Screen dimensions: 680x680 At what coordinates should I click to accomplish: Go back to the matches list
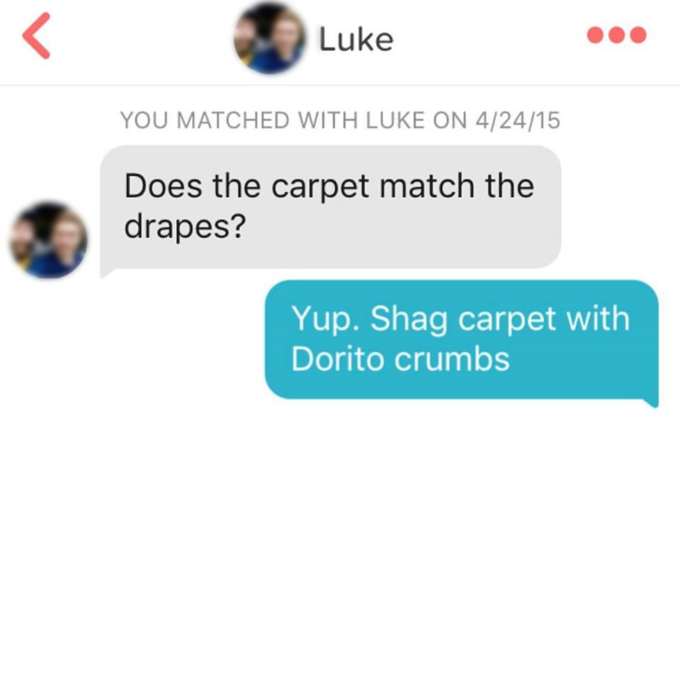(36, 38)
